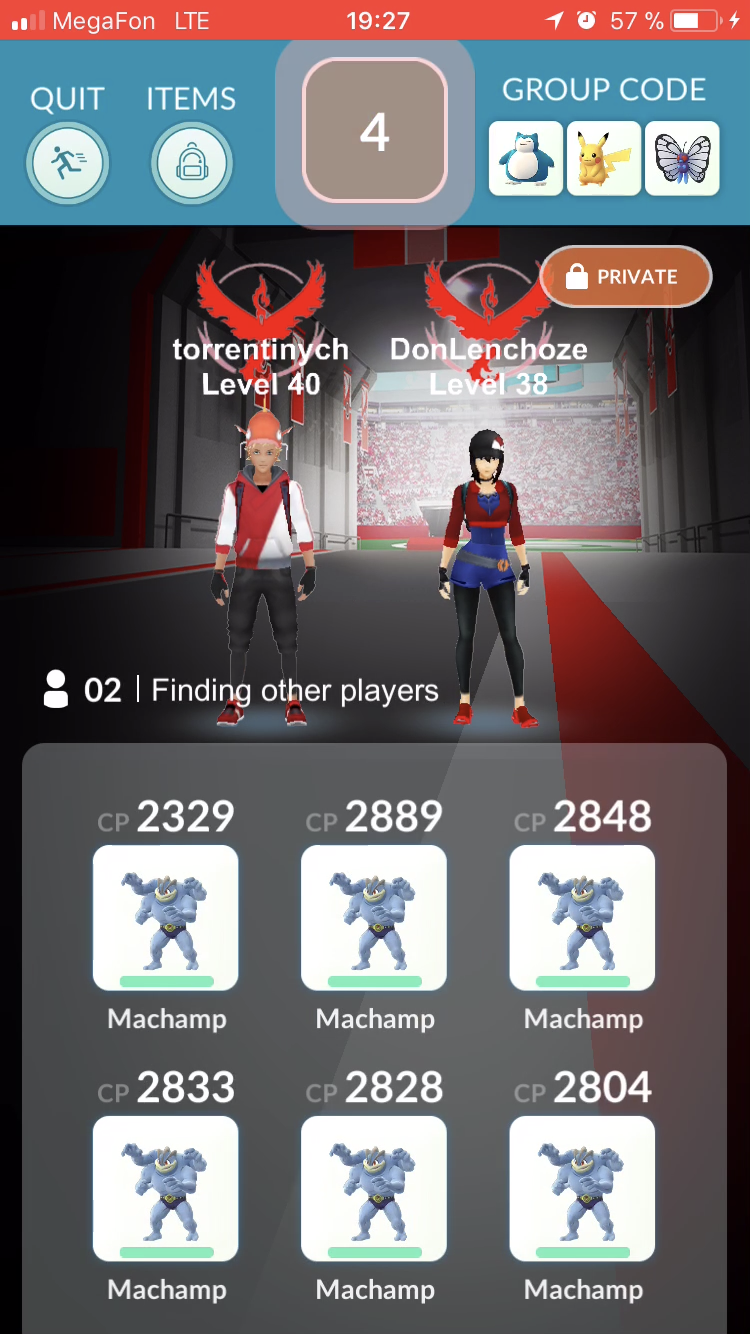This screenshot has height=1334, width=750.
Task: Select the Machamp with CP 2889
Action: coord(374,918)
